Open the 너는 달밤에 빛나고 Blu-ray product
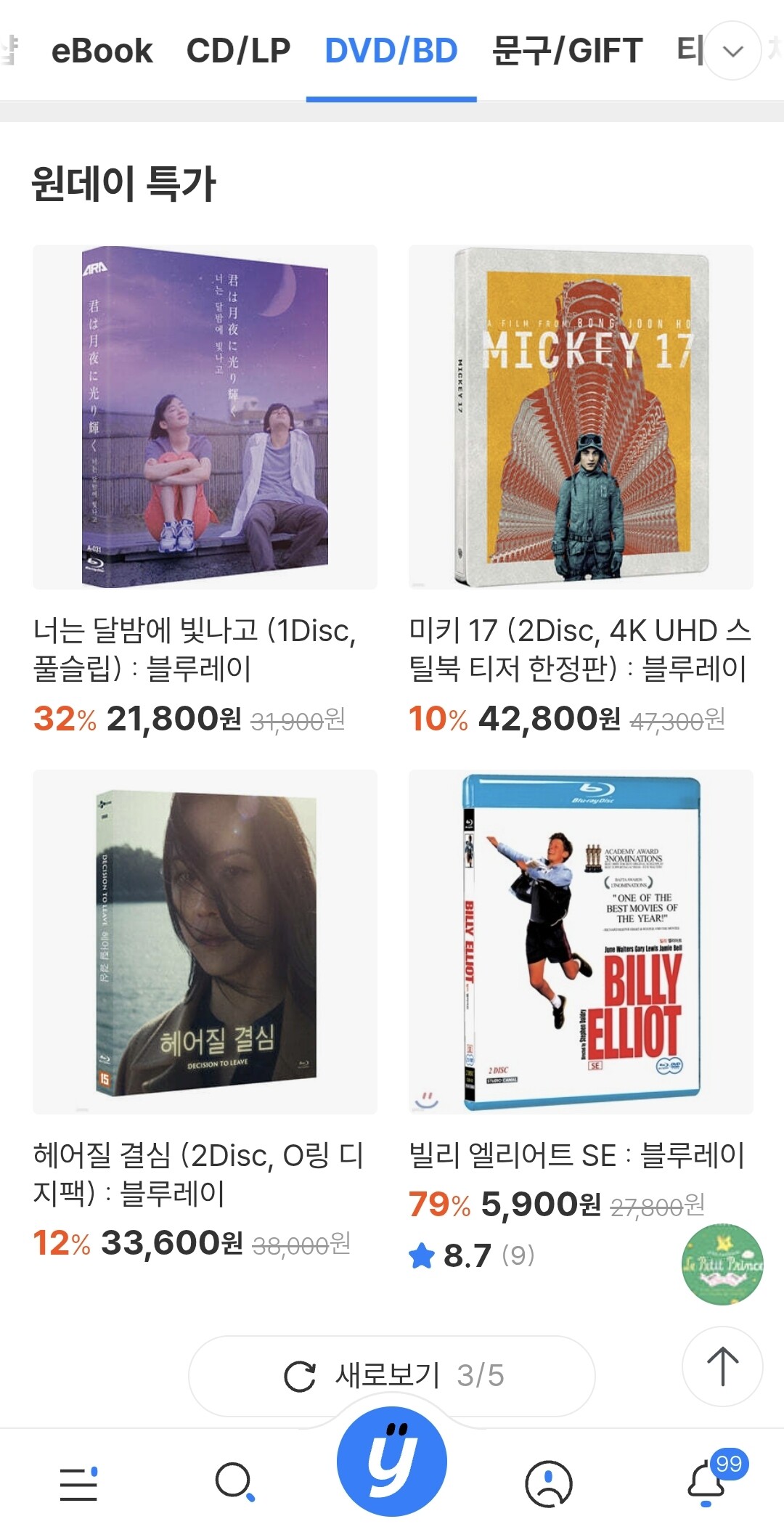The height and width of the screenshot is (1540, 784). point(205,417)
